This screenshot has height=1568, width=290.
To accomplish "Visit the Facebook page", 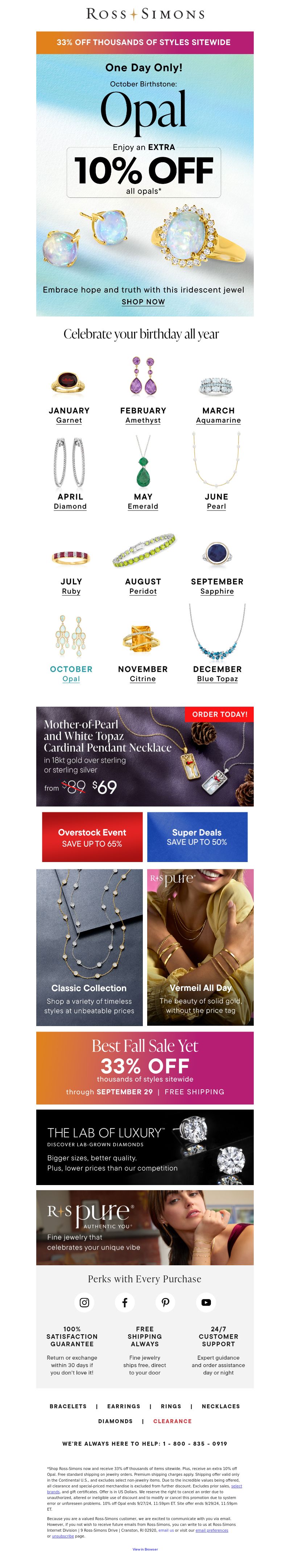I will tap(125, 1302).
